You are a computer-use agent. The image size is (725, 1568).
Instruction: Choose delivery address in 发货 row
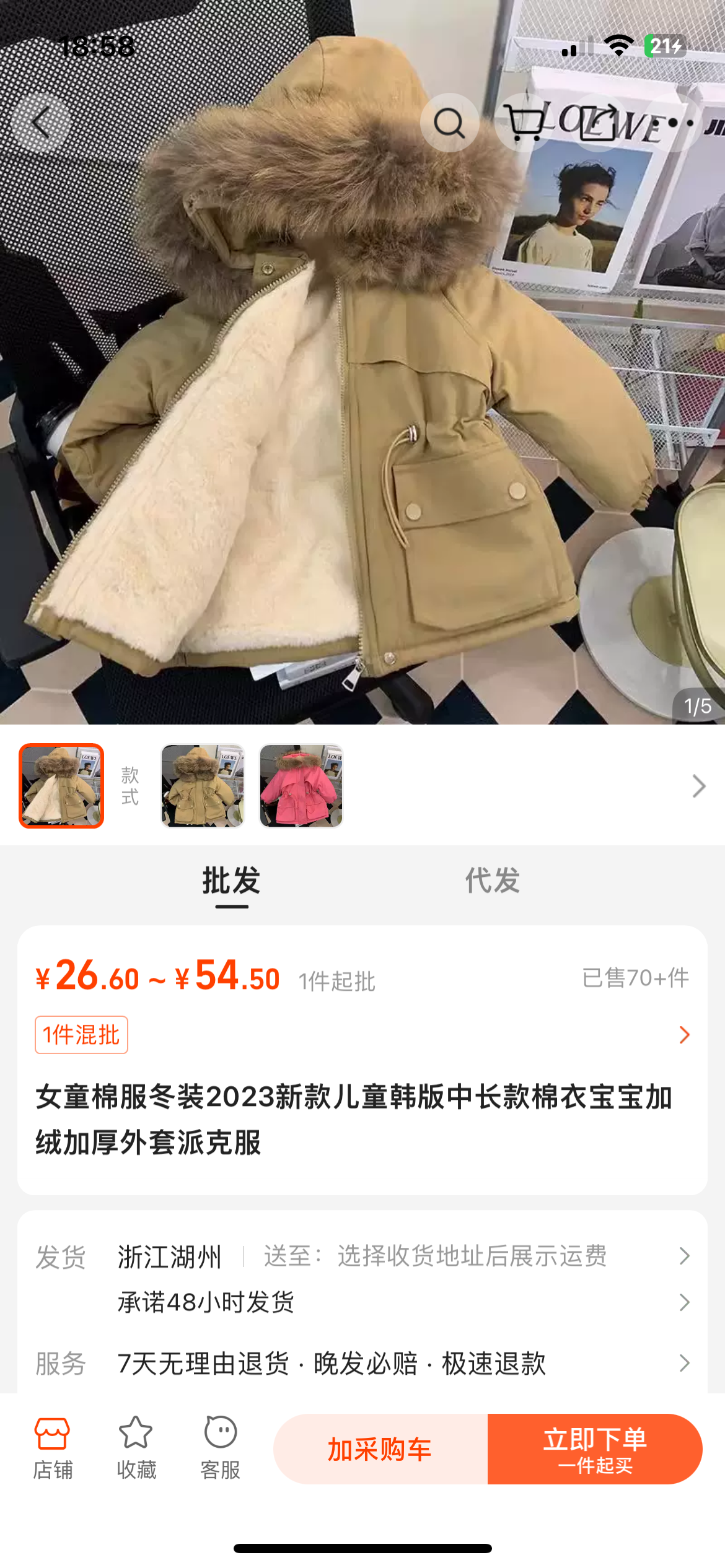471,1257
